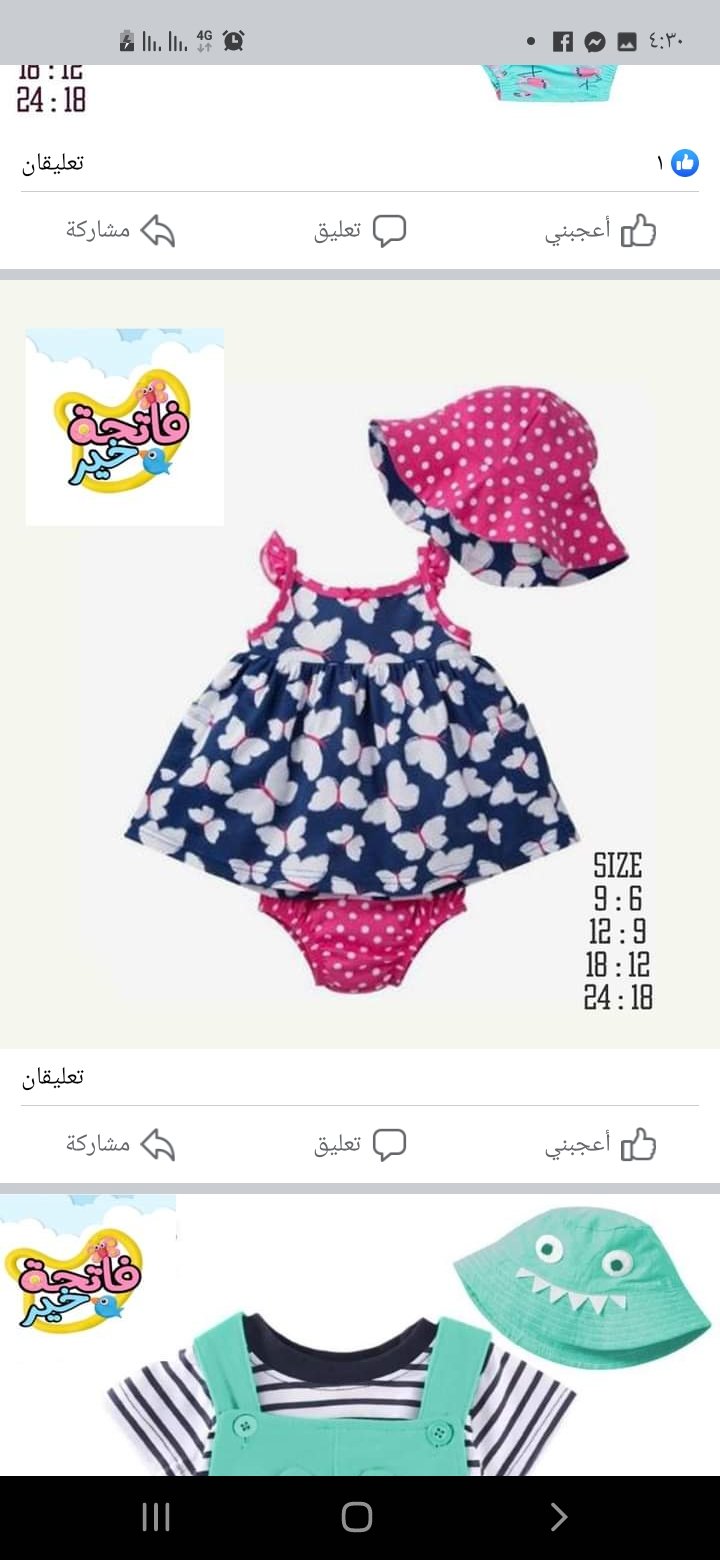Screen dimensions: 720x1560
Task: Like the butterfly dress post with أعجبني
Action: click(x=600, y=1144)
